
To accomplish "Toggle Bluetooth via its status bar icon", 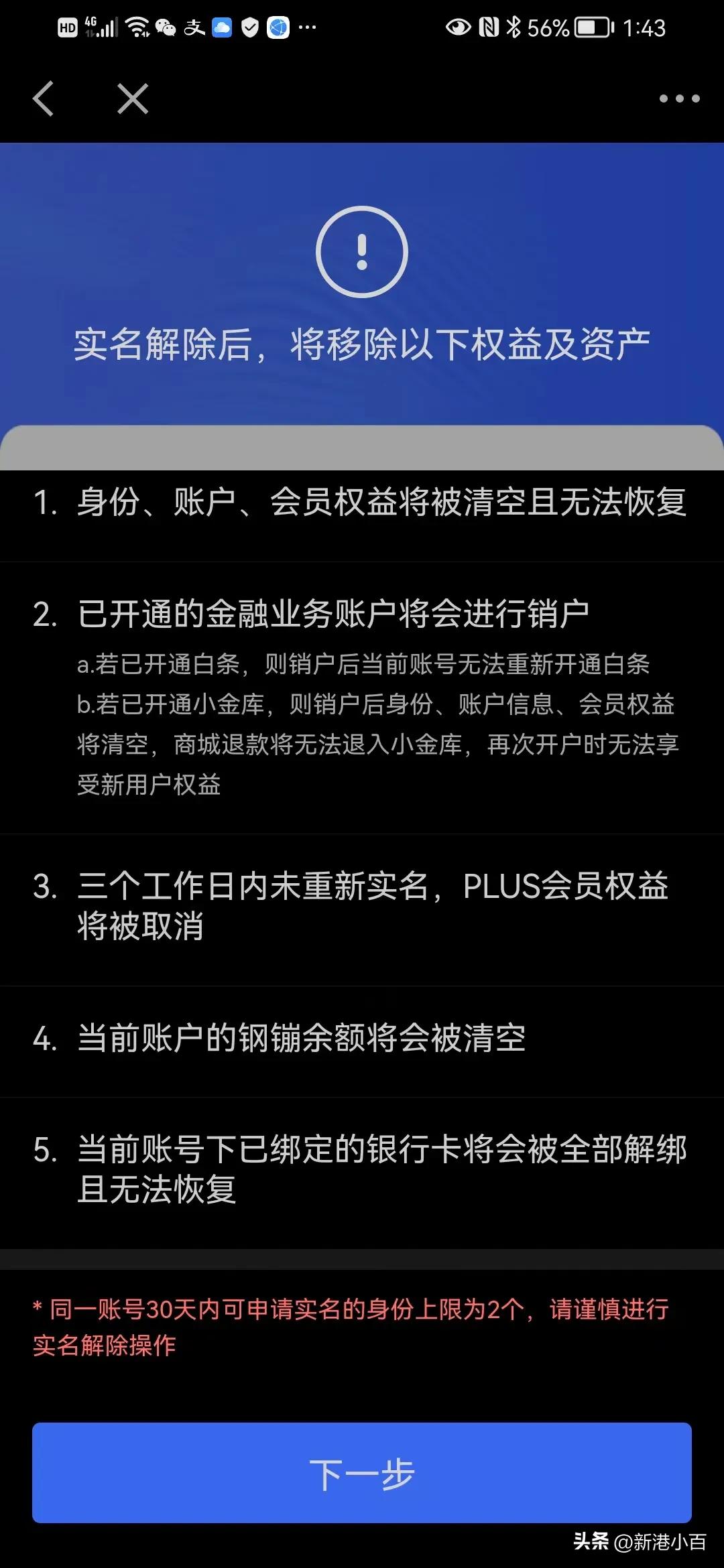I will (514, 27).
